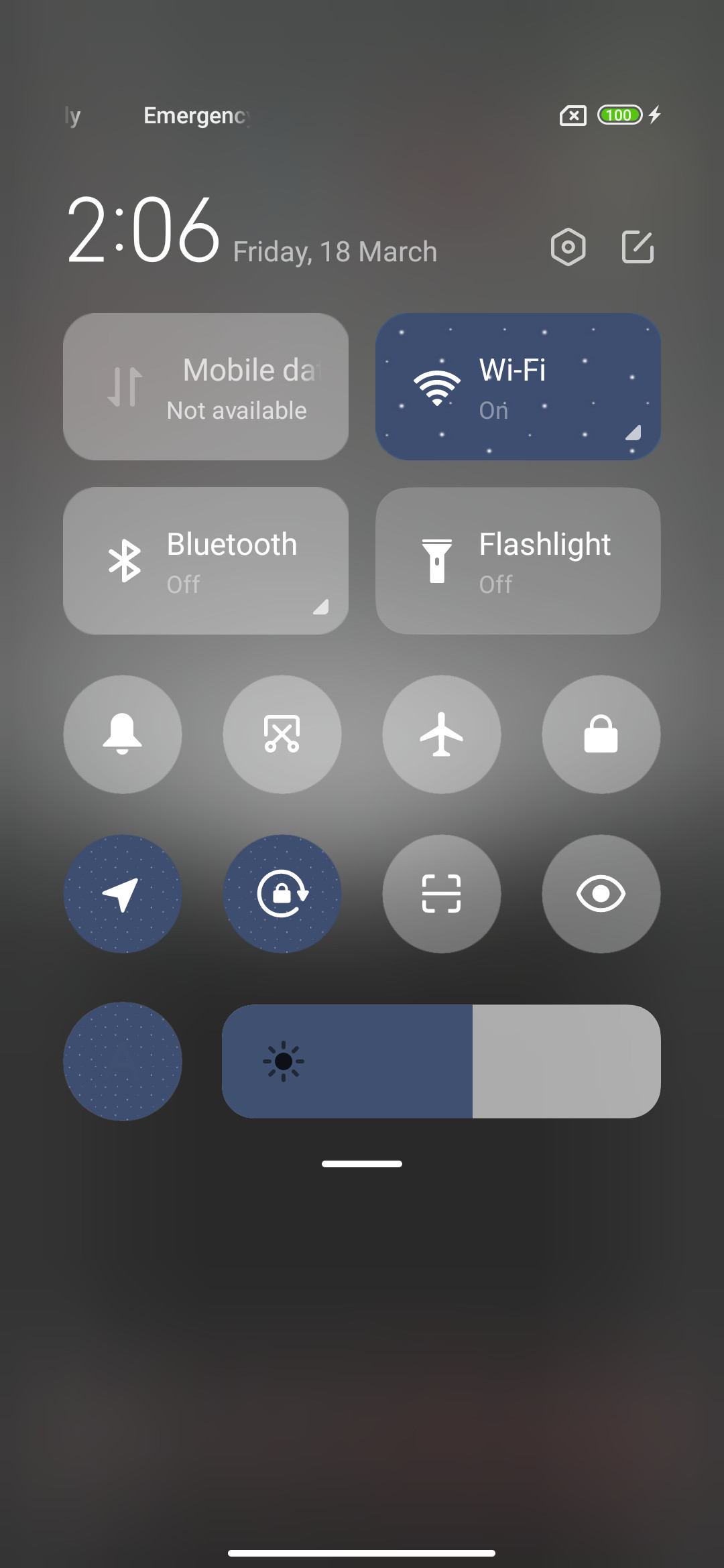Lock the screen with the padlock button
Viewport: 724px width, 1568px height.
[601, 734]
